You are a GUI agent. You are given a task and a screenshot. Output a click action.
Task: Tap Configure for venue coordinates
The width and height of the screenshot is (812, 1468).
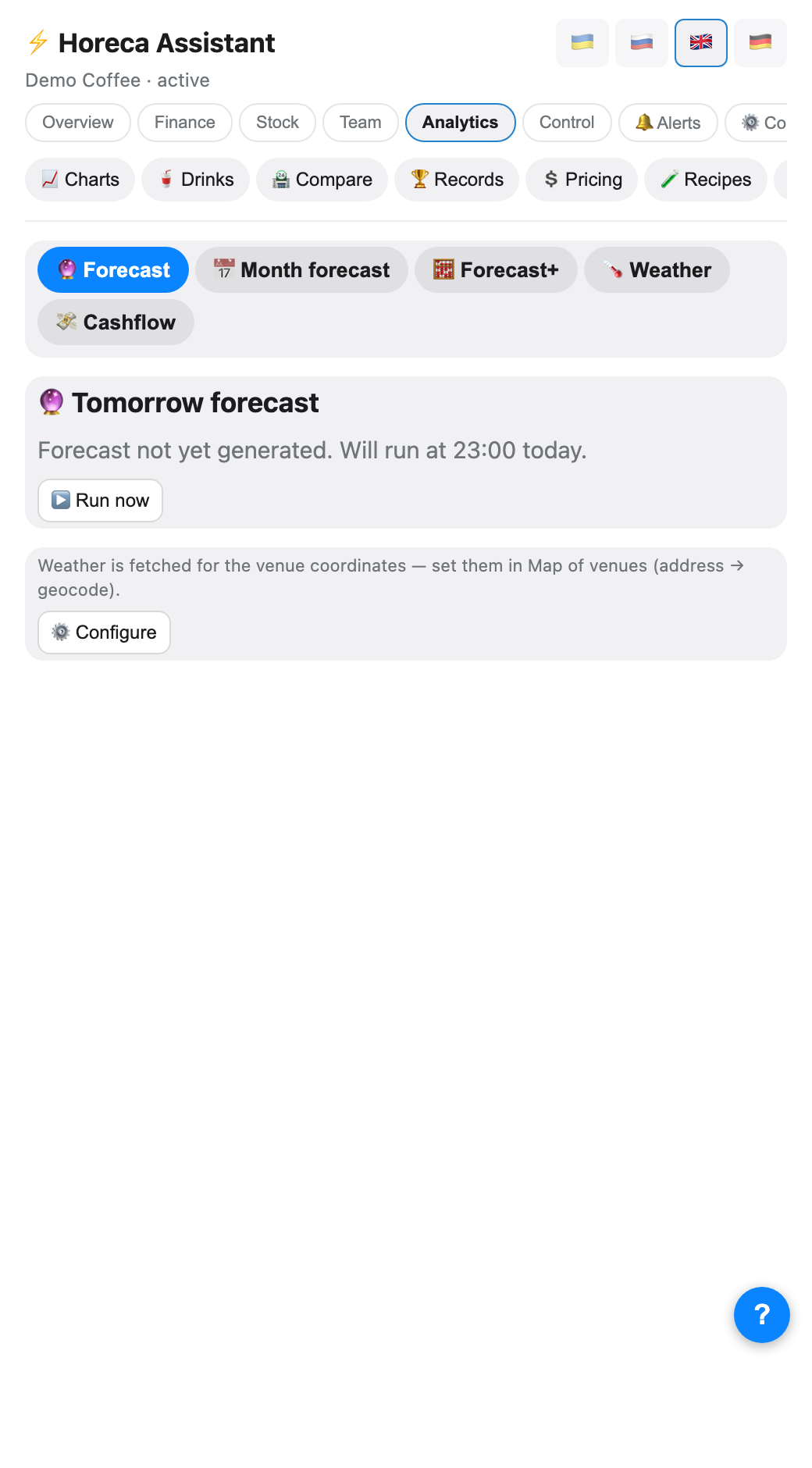tap(104, 632)
